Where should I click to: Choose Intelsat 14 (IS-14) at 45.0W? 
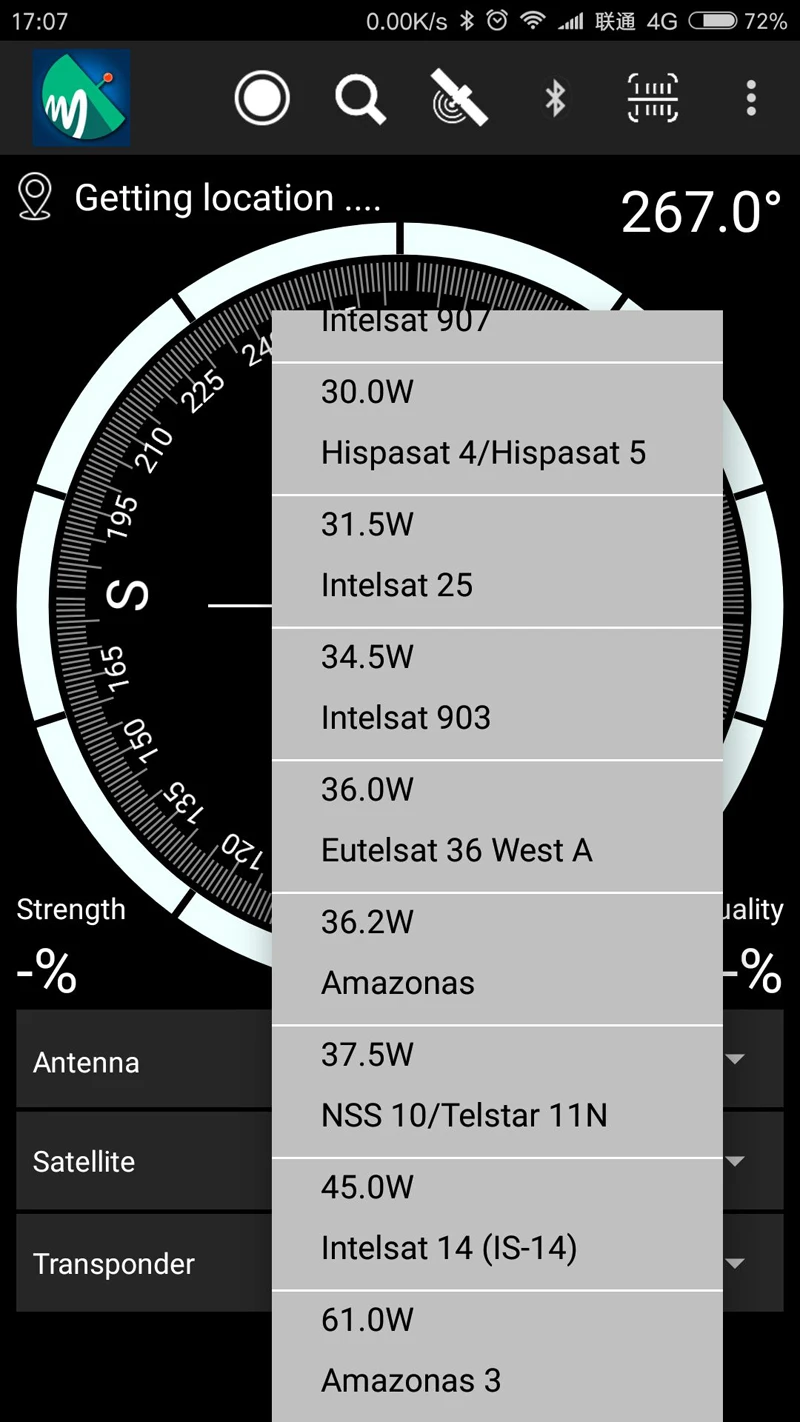coord(497,1218)
